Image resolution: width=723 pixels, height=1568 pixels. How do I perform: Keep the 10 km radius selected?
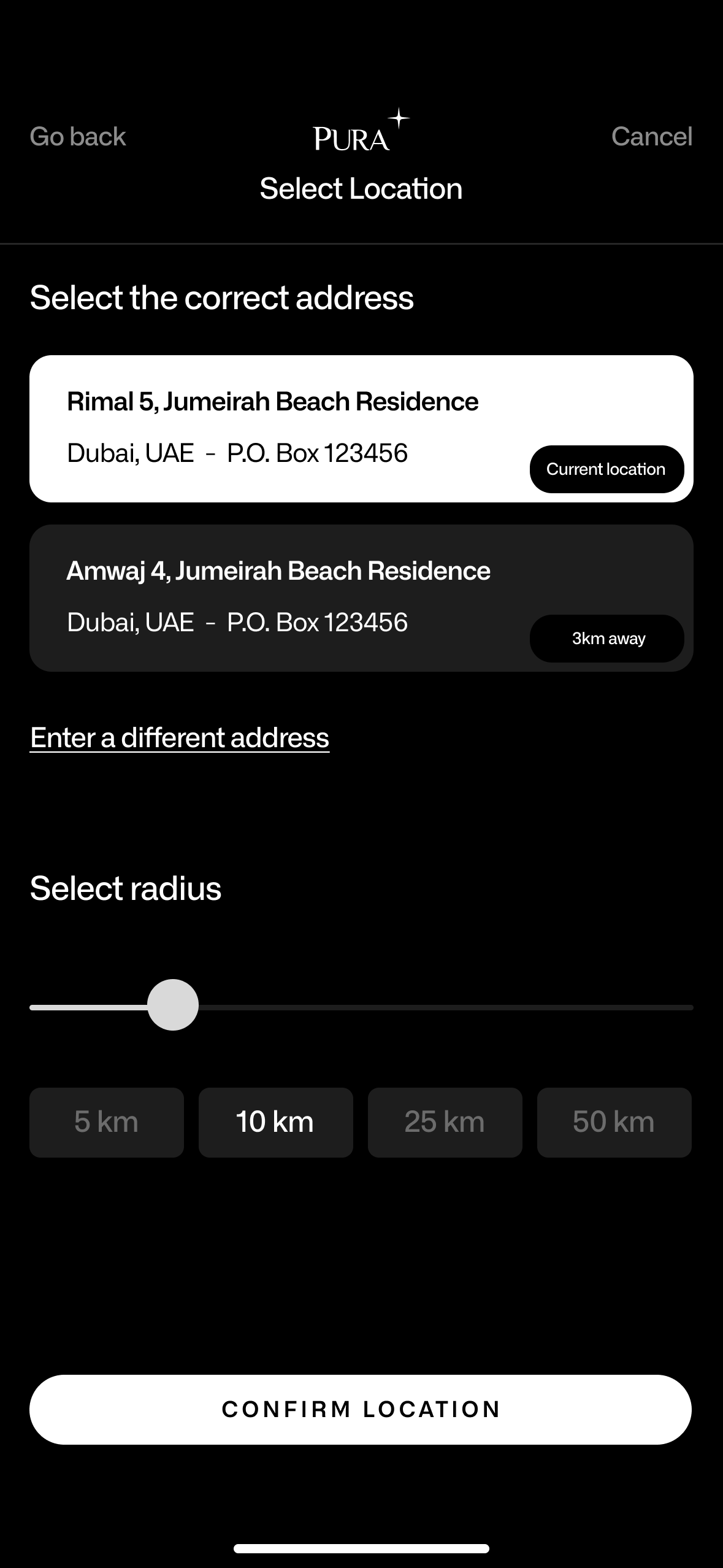click(275, 1121)
